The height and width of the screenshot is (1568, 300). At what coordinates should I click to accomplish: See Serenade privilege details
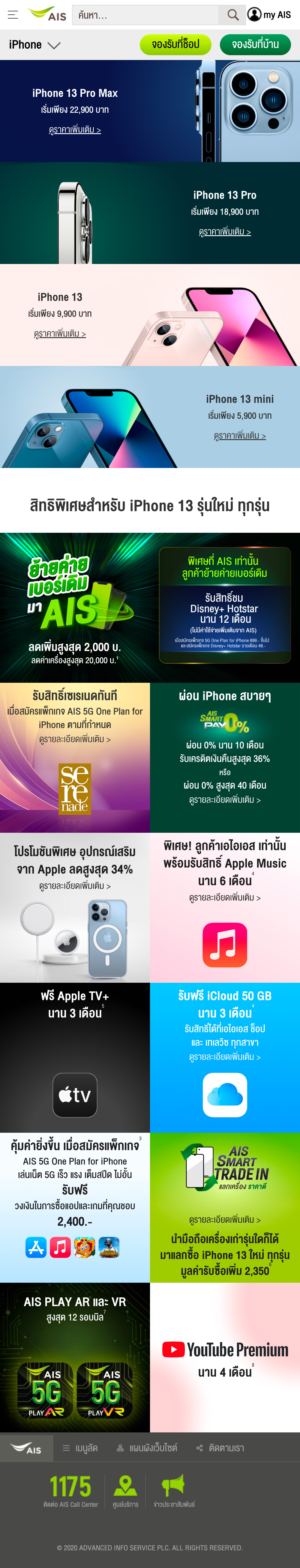pyautogui.click(x=75, y=739)
